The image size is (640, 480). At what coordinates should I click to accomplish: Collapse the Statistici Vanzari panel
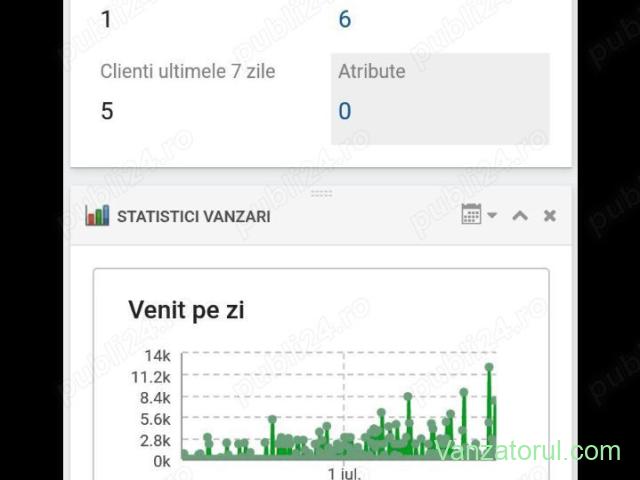520,216
